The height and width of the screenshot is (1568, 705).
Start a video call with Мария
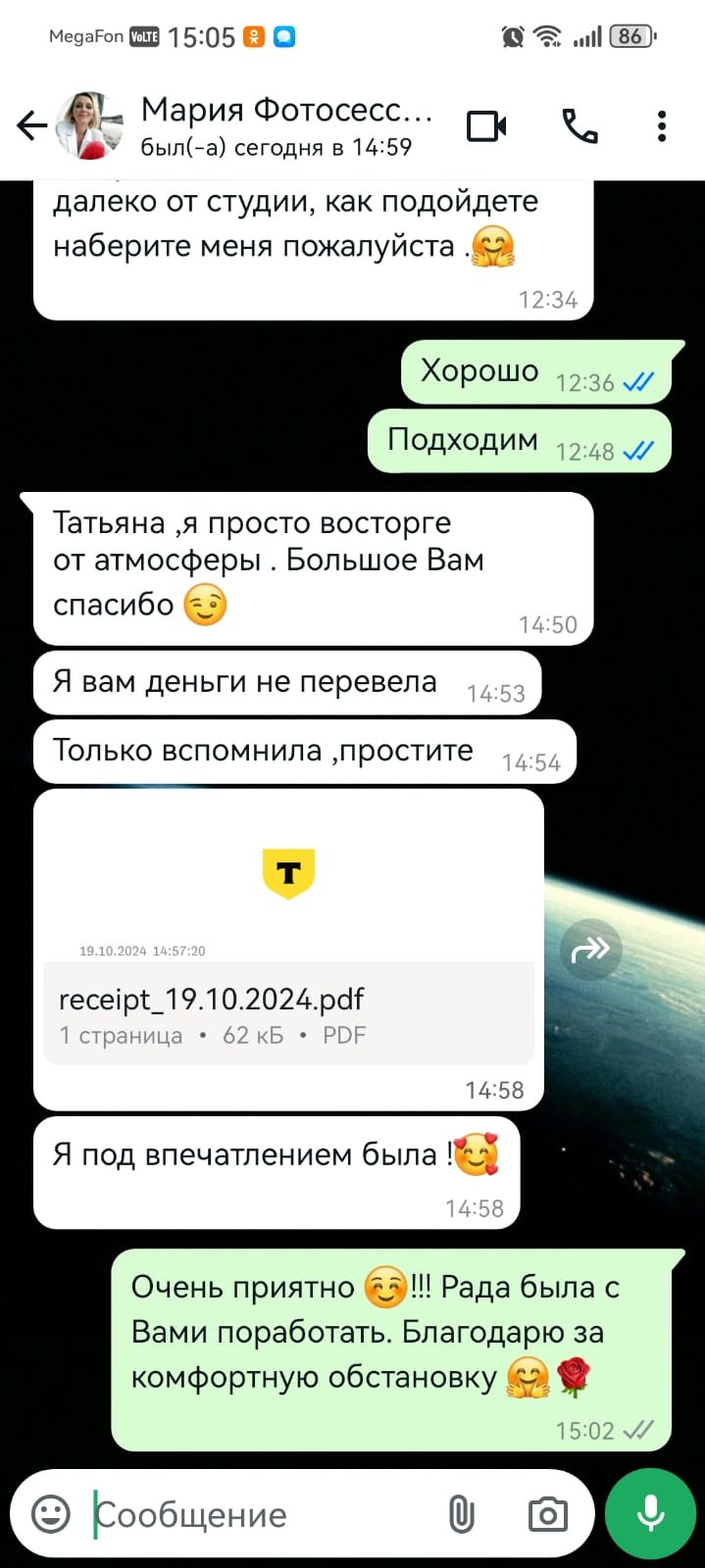tap(486, 126)
